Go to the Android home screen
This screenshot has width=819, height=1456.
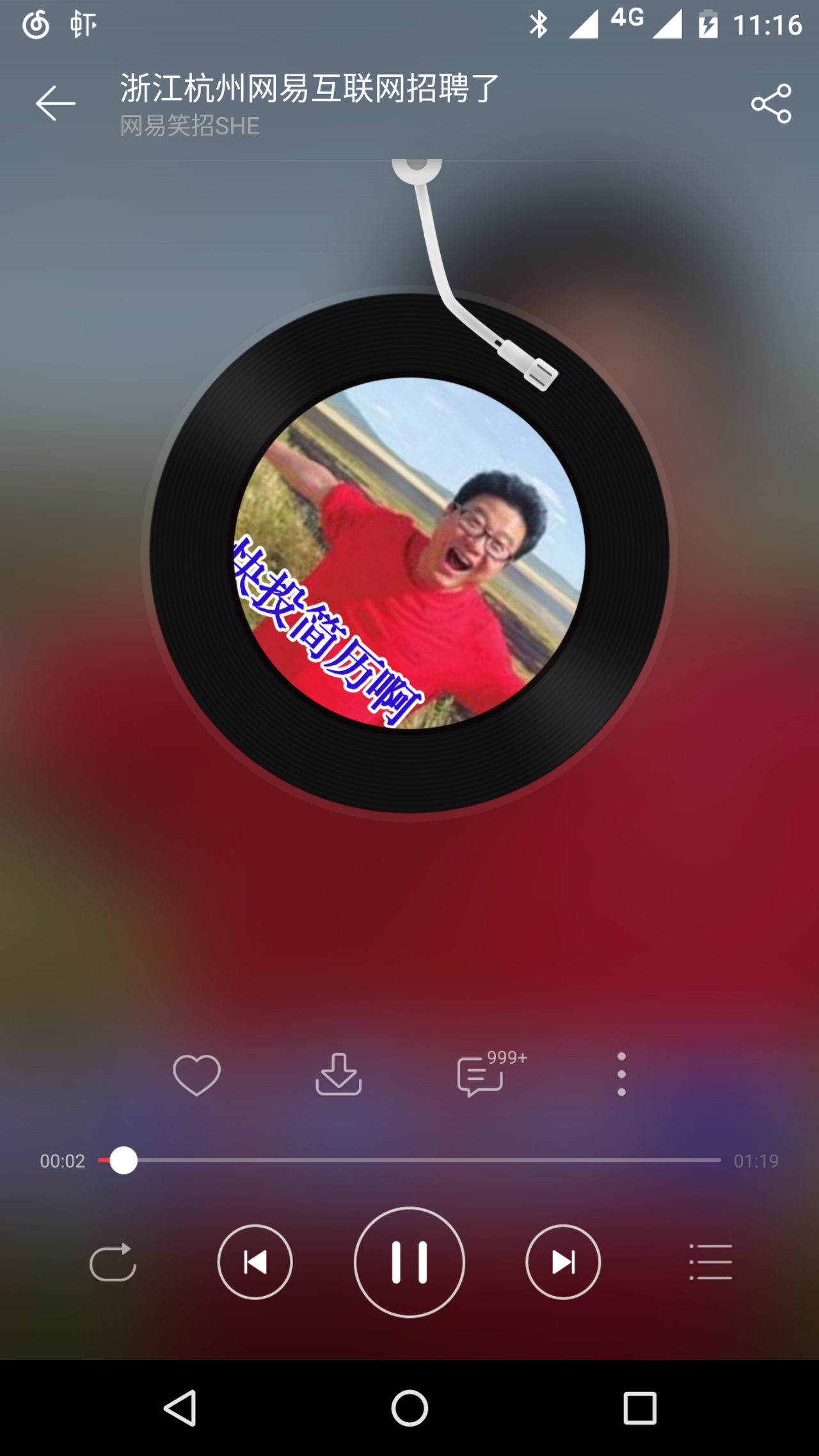(409, 1408)
